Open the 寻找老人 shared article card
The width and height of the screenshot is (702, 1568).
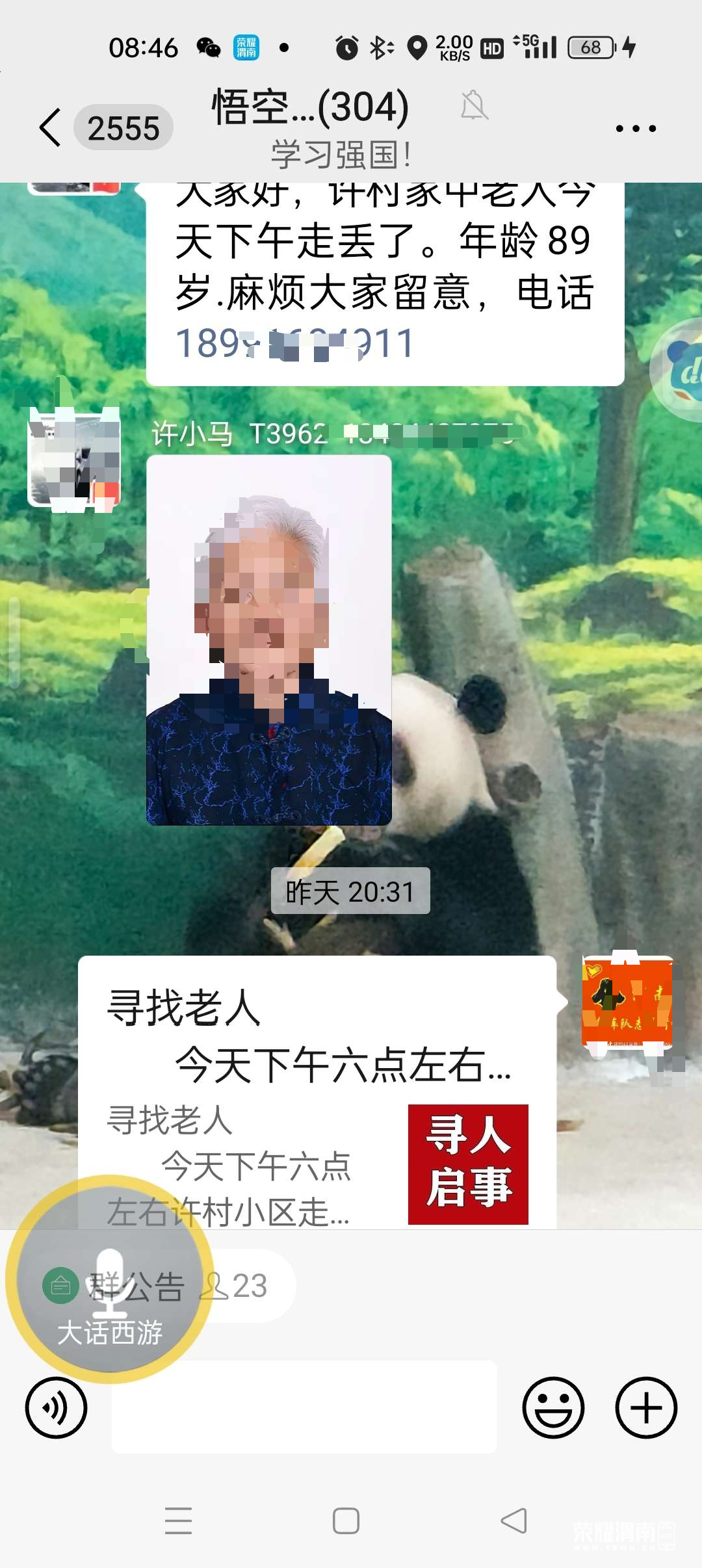317,1092
